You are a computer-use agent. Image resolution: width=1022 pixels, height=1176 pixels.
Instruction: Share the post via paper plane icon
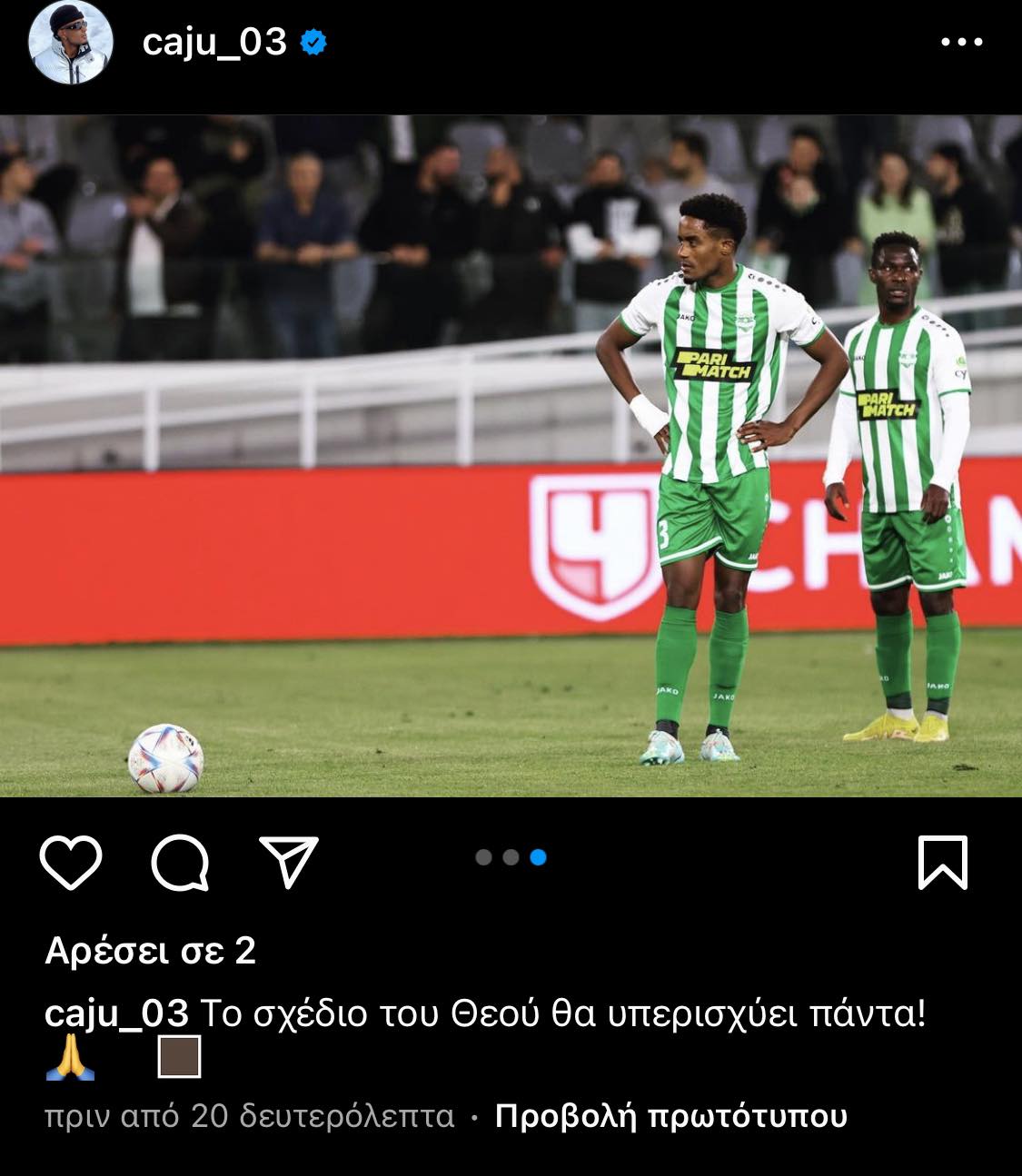point(289,862)
